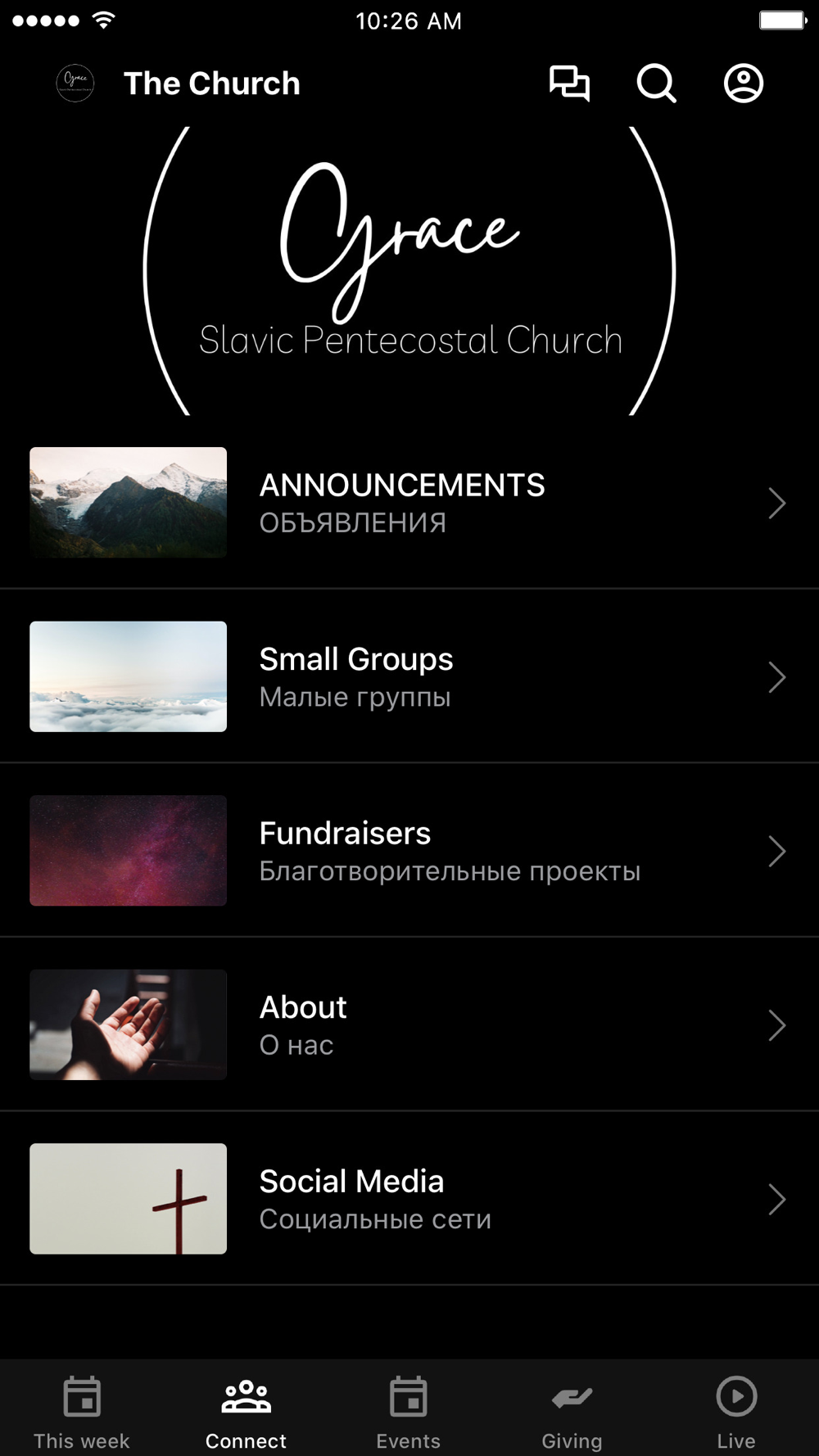The image size is (819, 1456).
Task: Open the ANNOUNCEMENTS row
Action: coord(409,502)
